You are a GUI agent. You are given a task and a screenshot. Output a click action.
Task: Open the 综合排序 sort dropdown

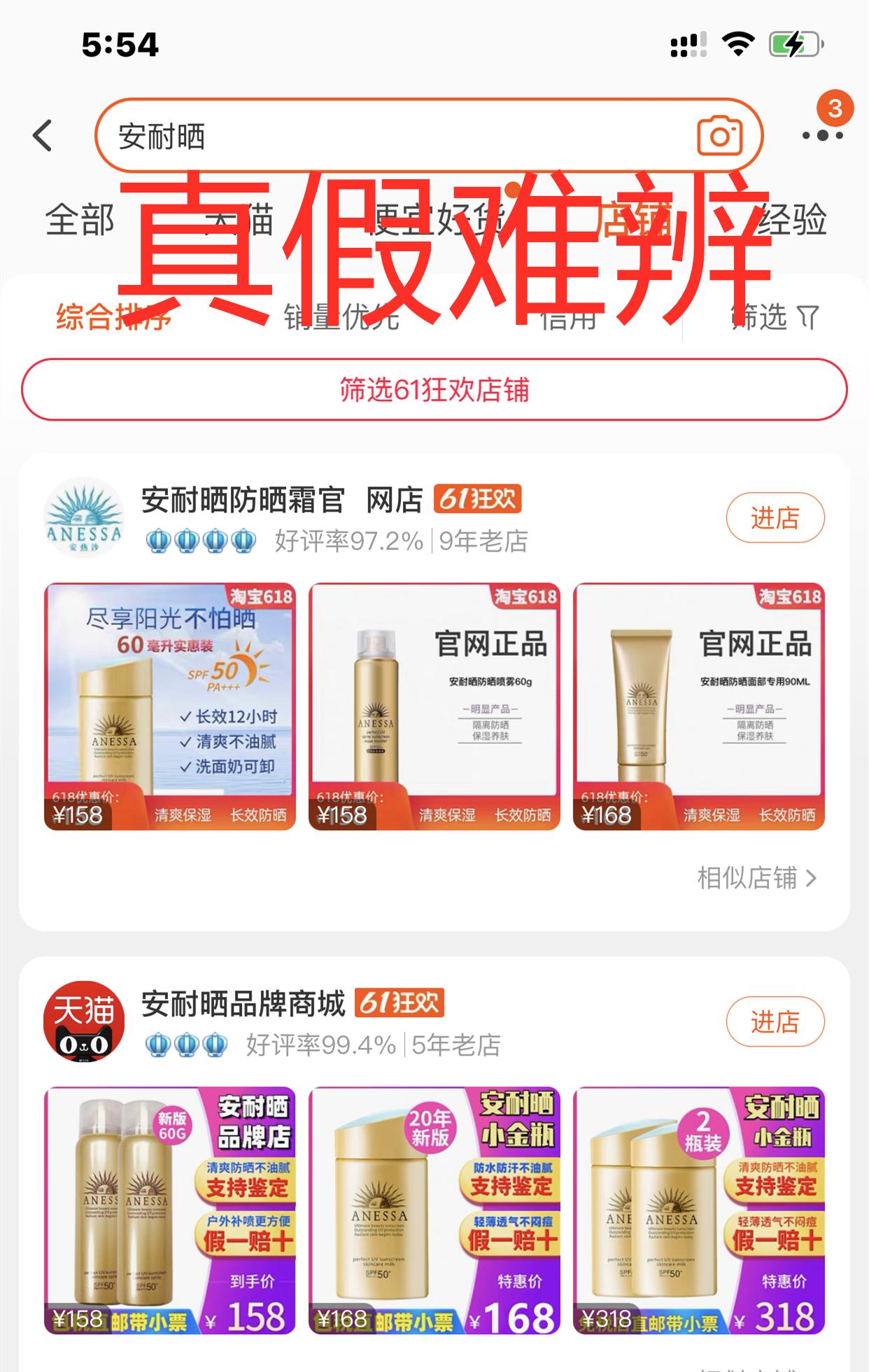point(114,316)
